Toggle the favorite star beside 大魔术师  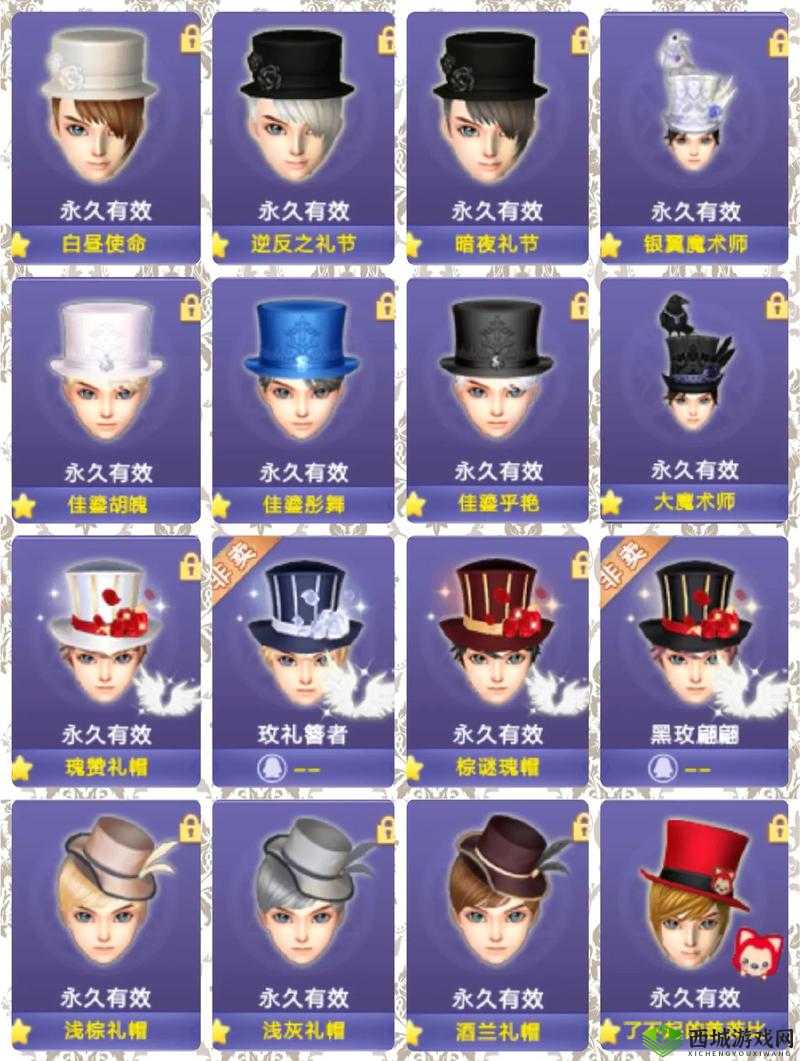tap(610, 503)
